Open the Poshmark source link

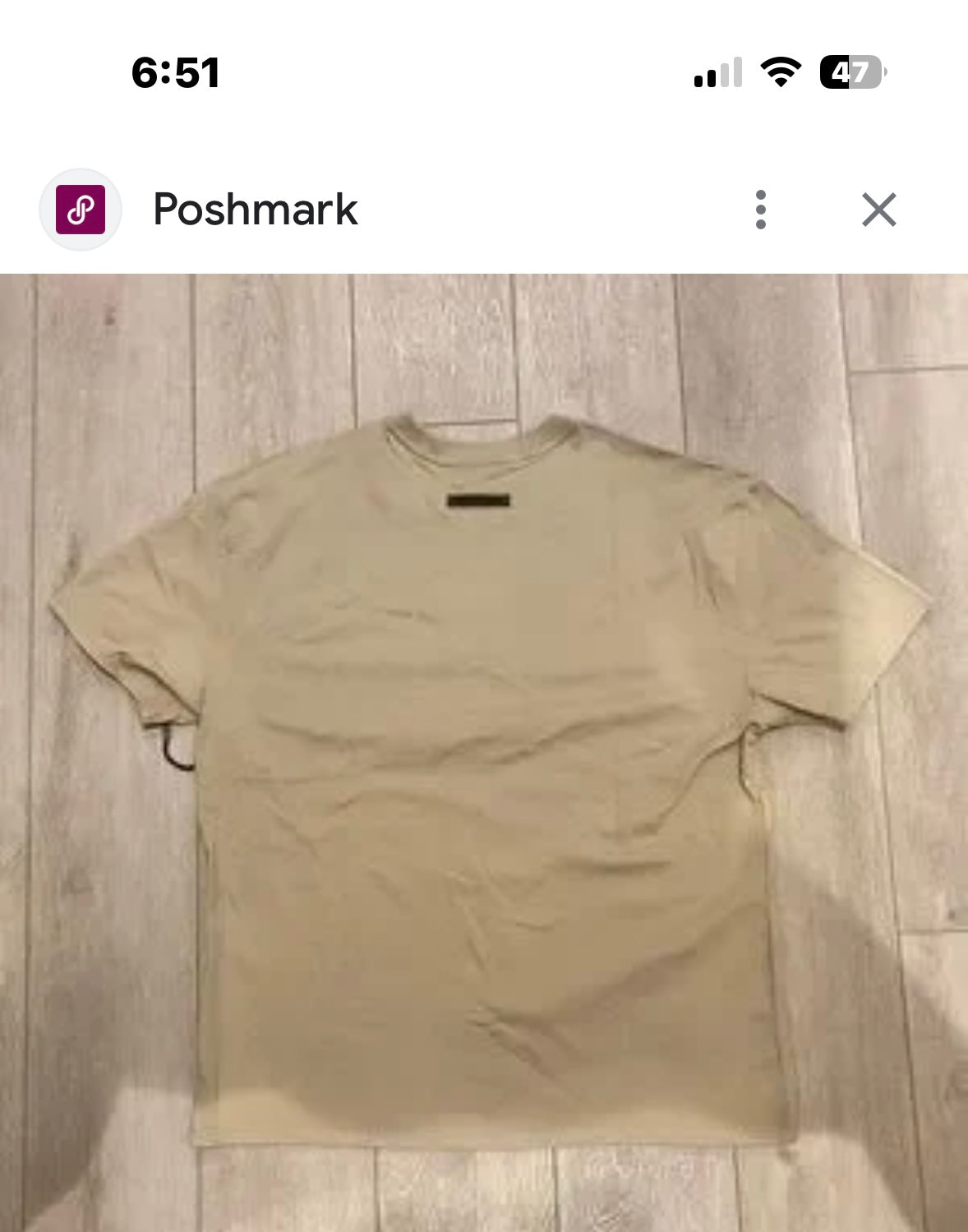[x=255, y=210]
